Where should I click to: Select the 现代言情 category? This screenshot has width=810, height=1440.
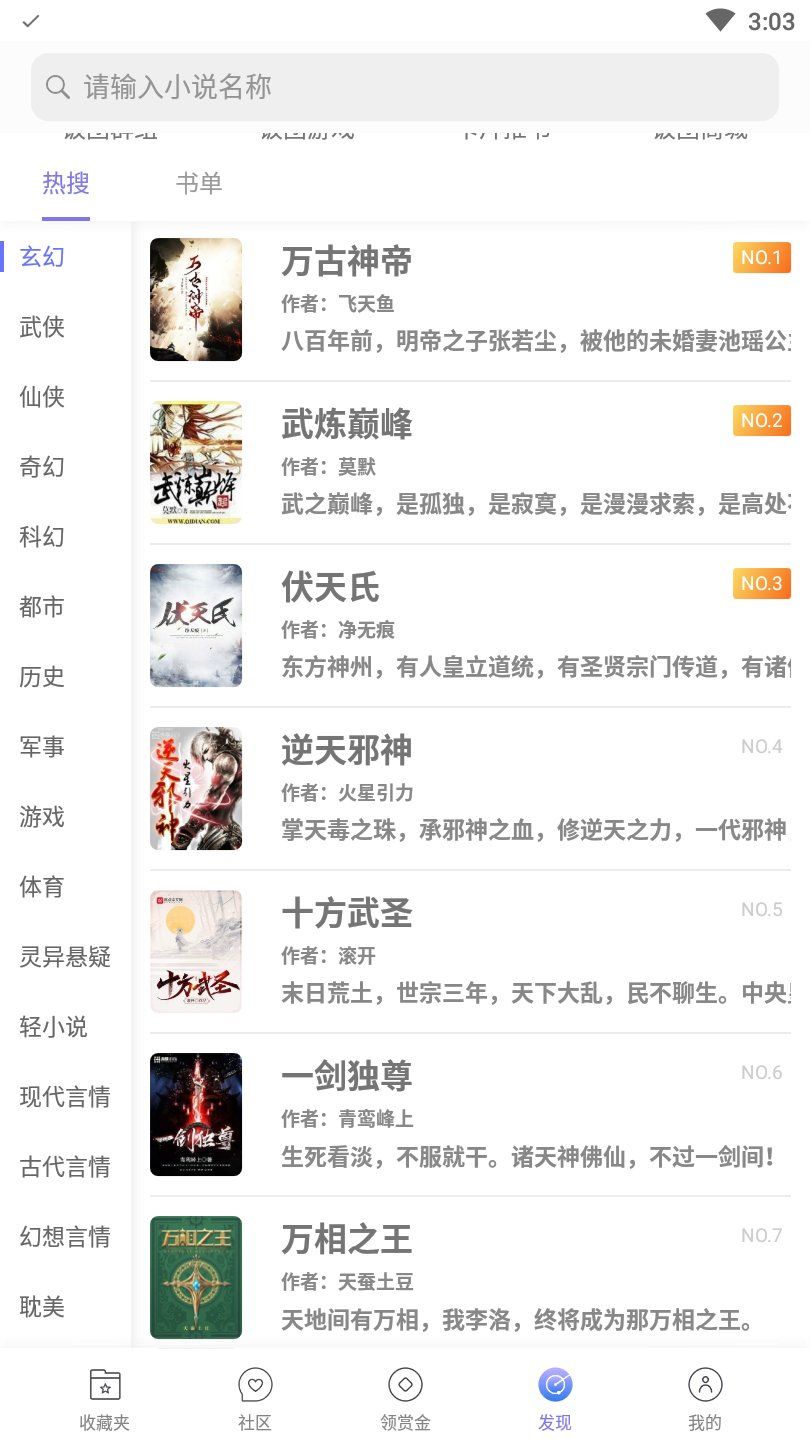coord(65,1097)
